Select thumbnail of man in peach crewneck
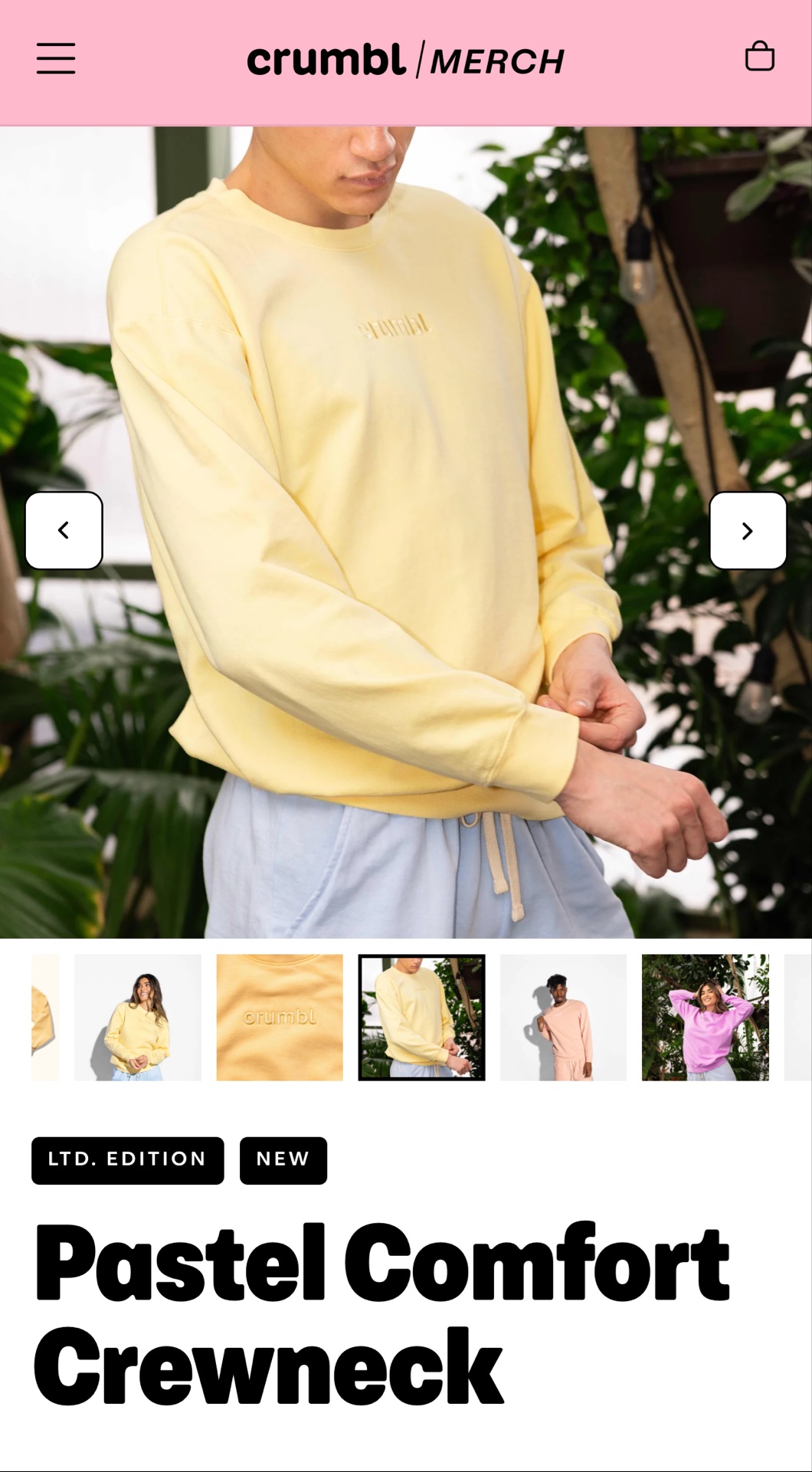 pyautogui.click(x=563, y=1017)
